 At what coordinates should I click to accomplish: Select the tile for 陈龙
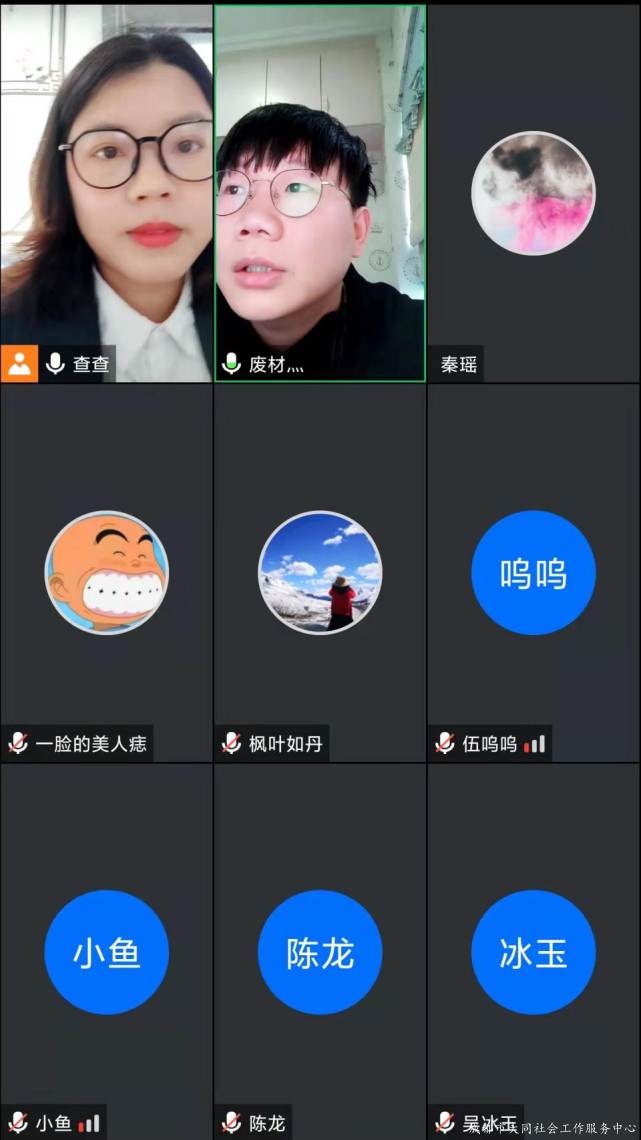coord(320,951)
